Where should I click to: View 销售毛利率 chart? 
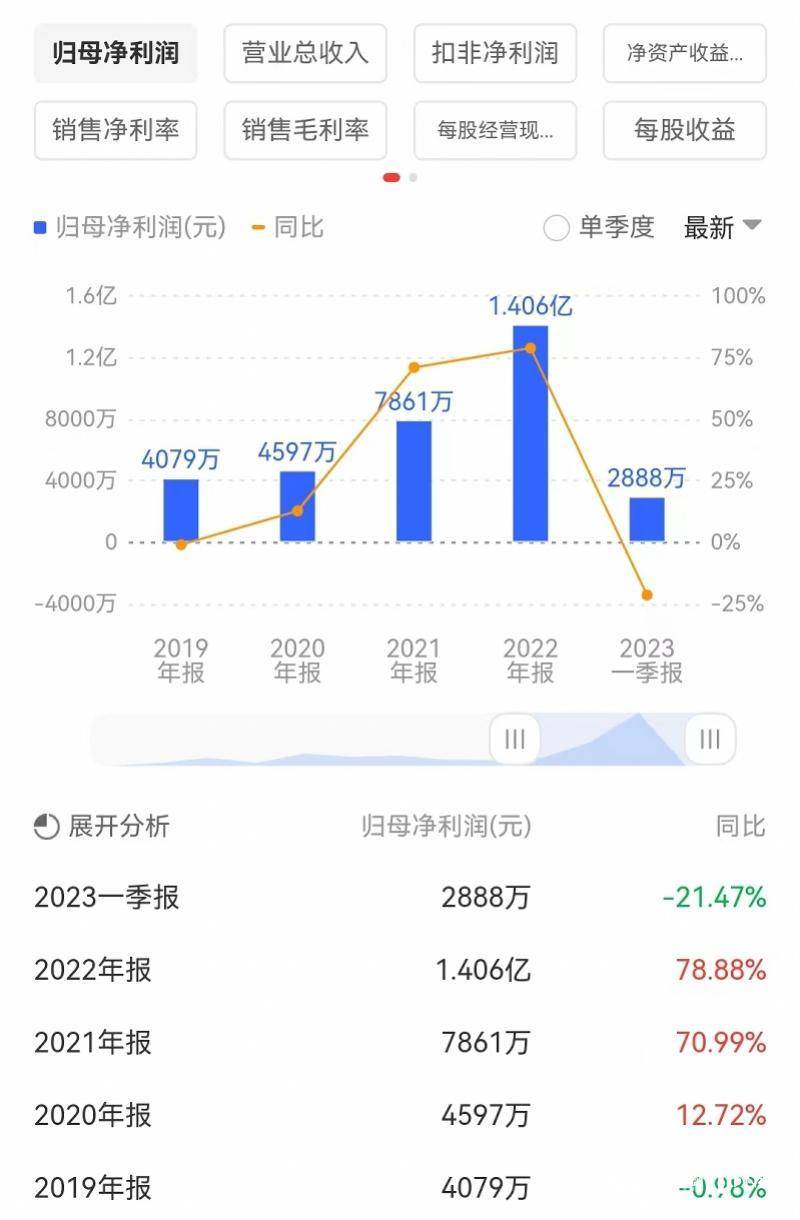pos(305,129)
